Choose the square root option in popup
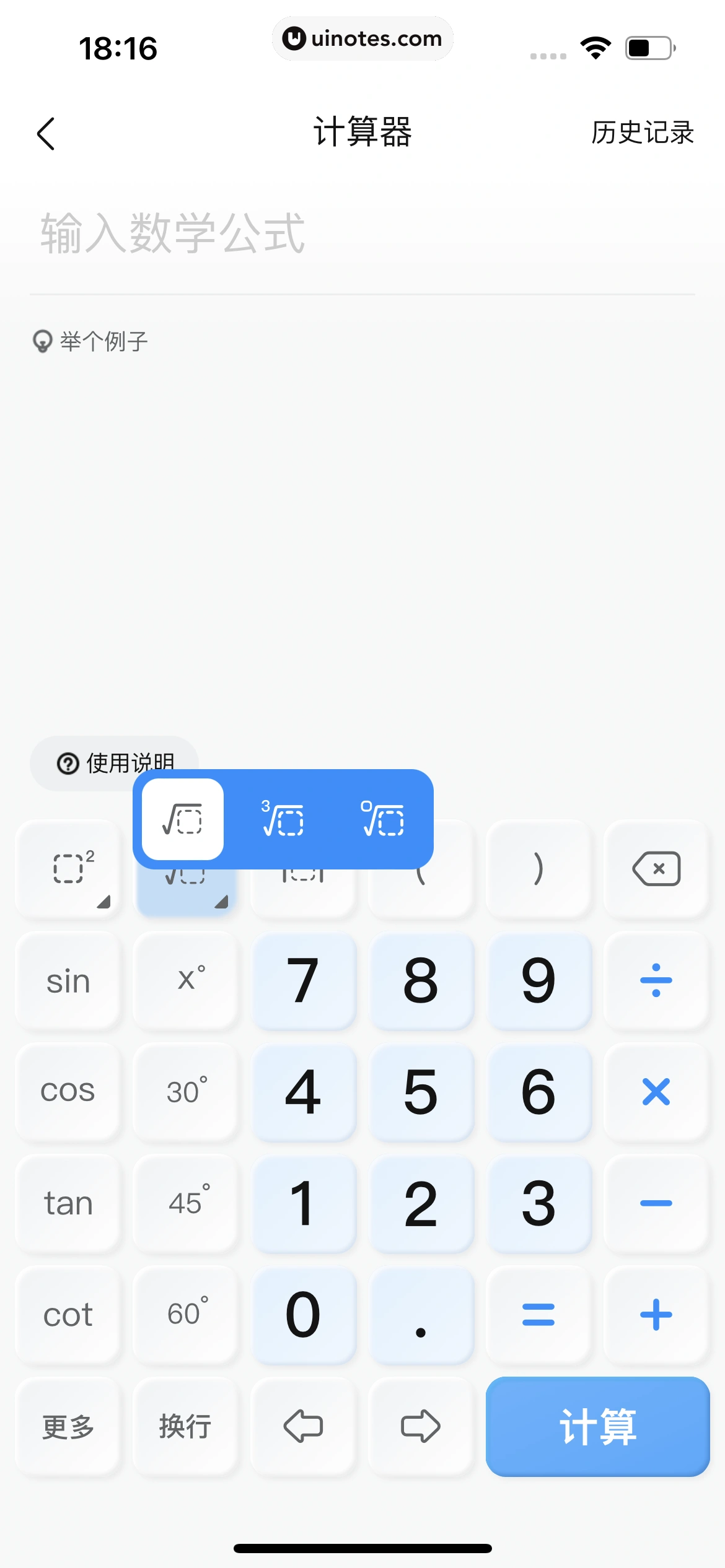This screenshot has height=1568, width=725. (183, 819)
